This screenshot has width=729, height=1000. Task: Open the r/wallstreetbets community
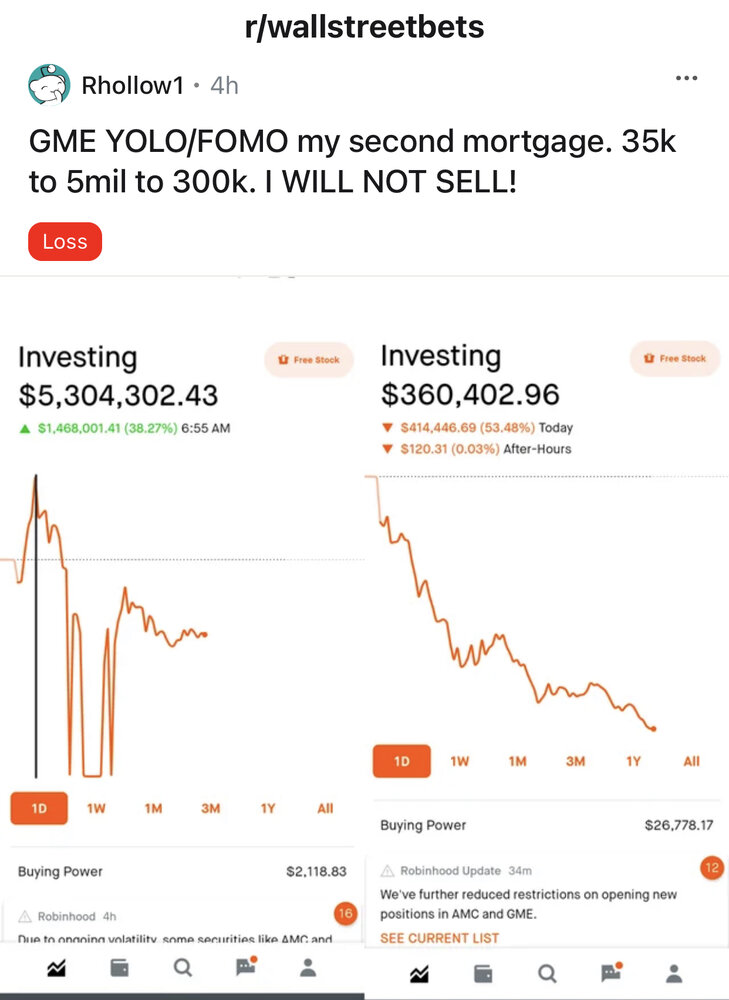click(364, 26)
